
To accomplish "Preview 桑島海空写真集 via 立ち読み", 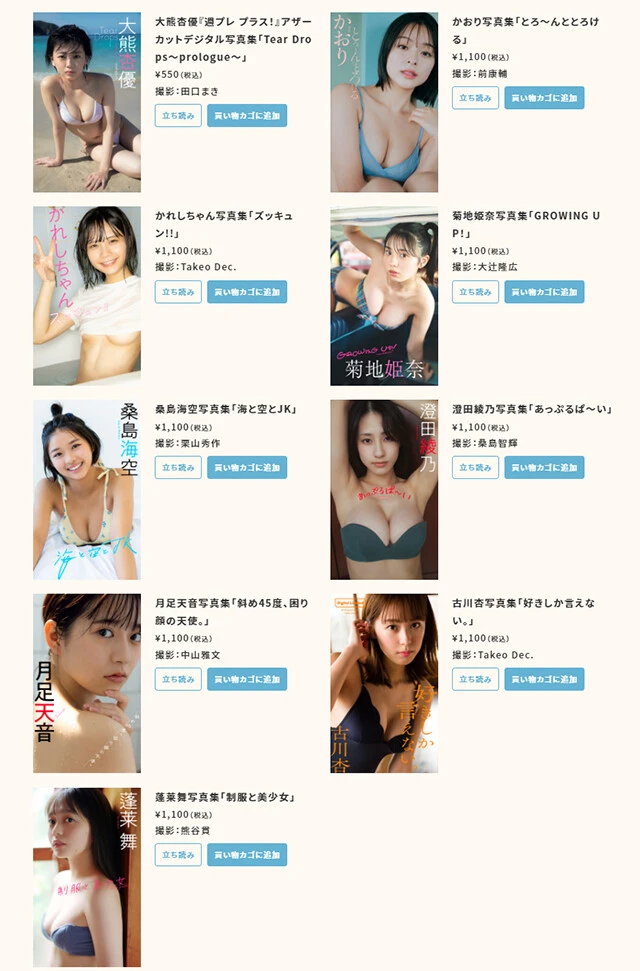I will (178, 467).
